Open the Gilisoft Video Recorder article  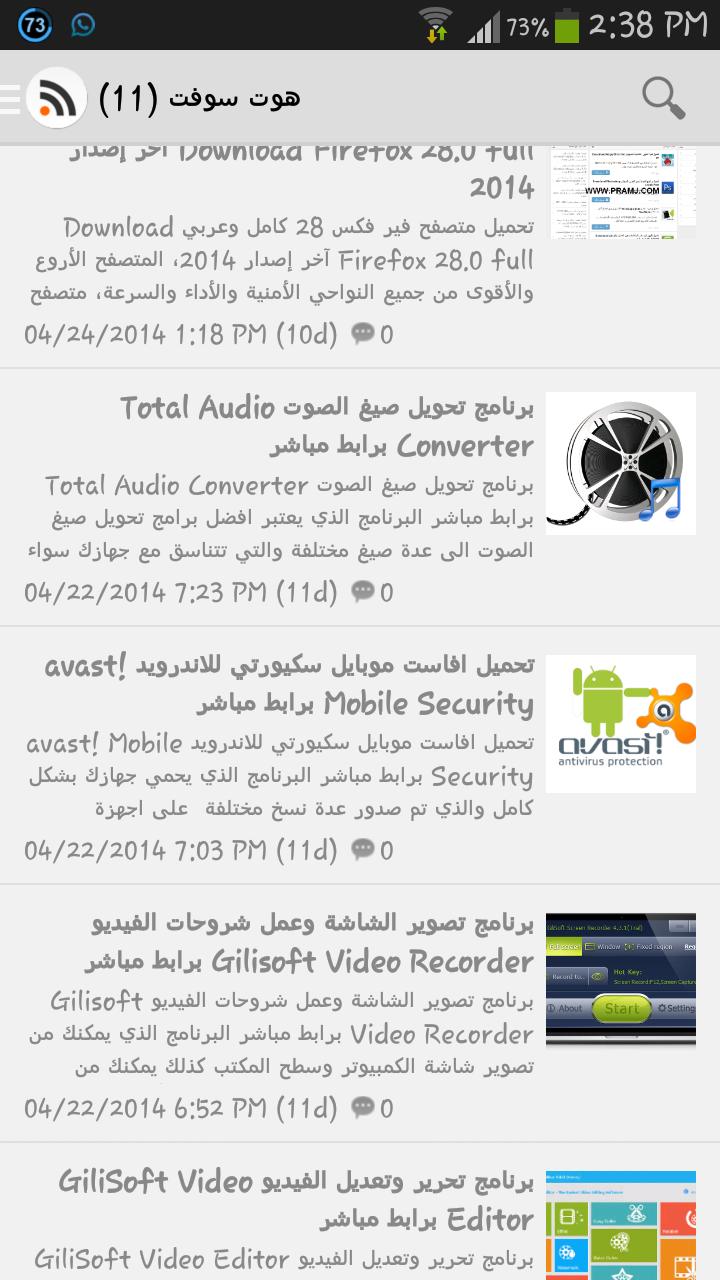pos(309,942)
